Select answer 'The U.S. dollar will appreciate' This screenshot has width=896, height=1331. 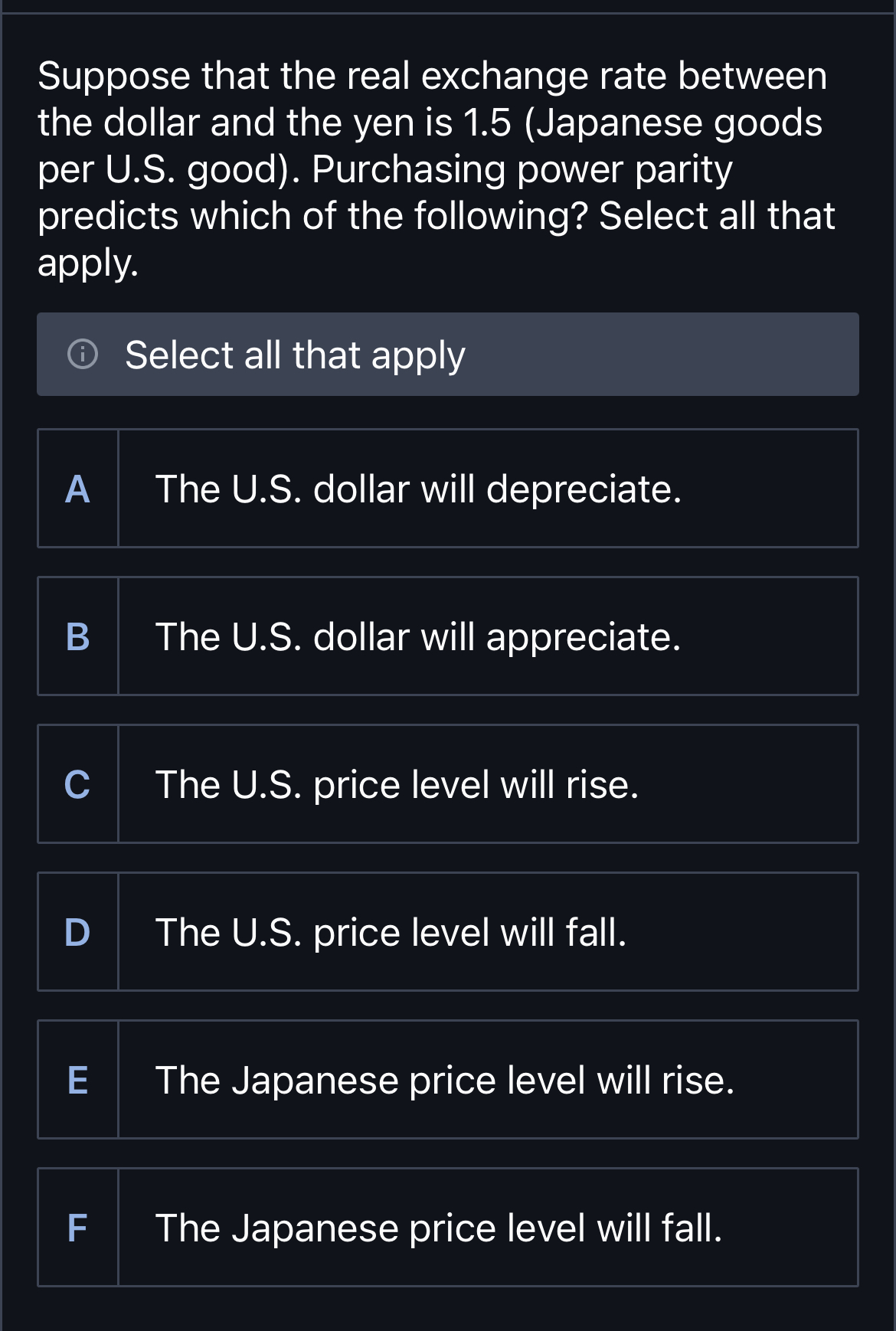point(419,636)
